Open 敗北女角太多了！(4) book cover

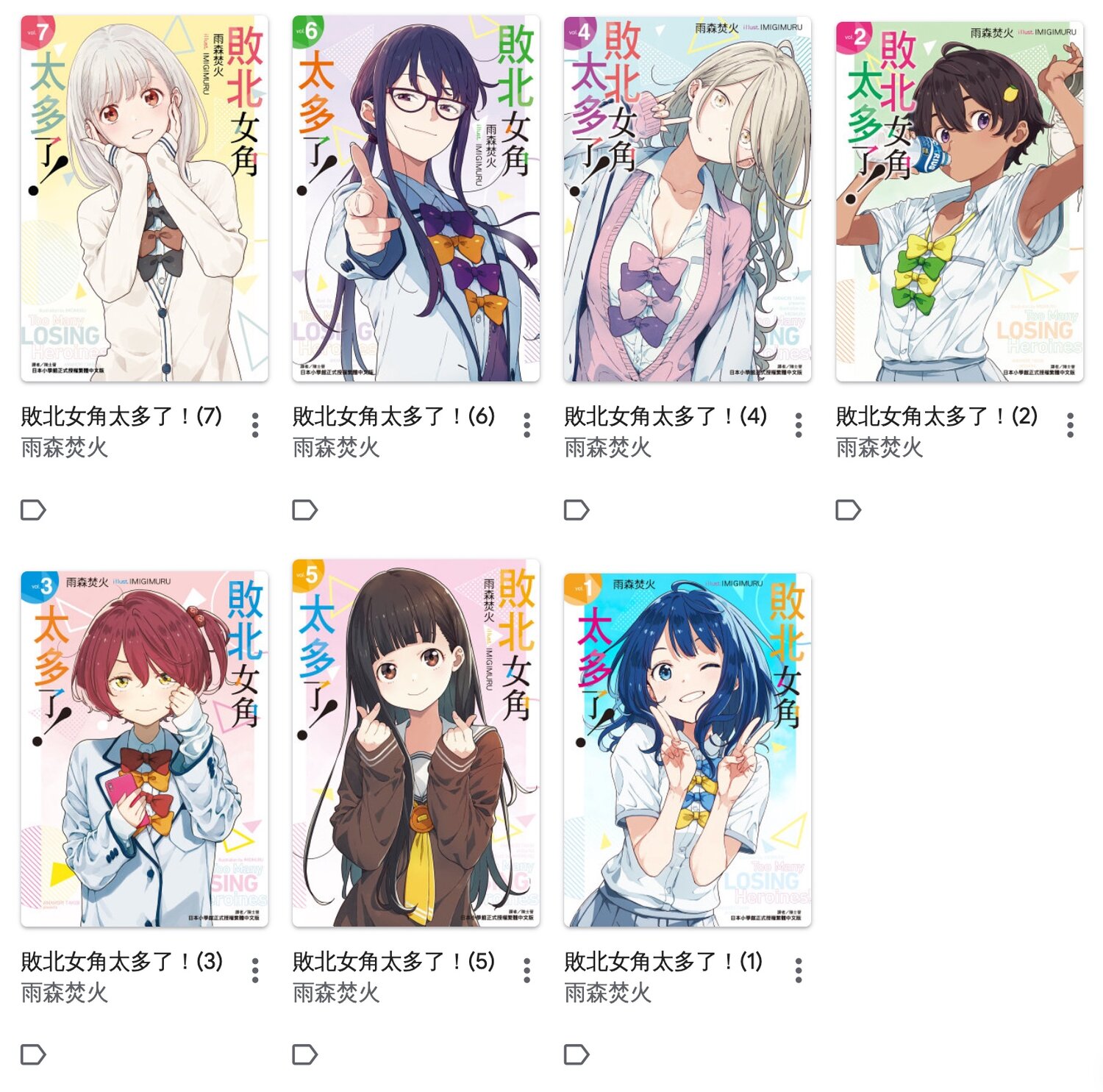pyautogui.click(x=687, y=199)
